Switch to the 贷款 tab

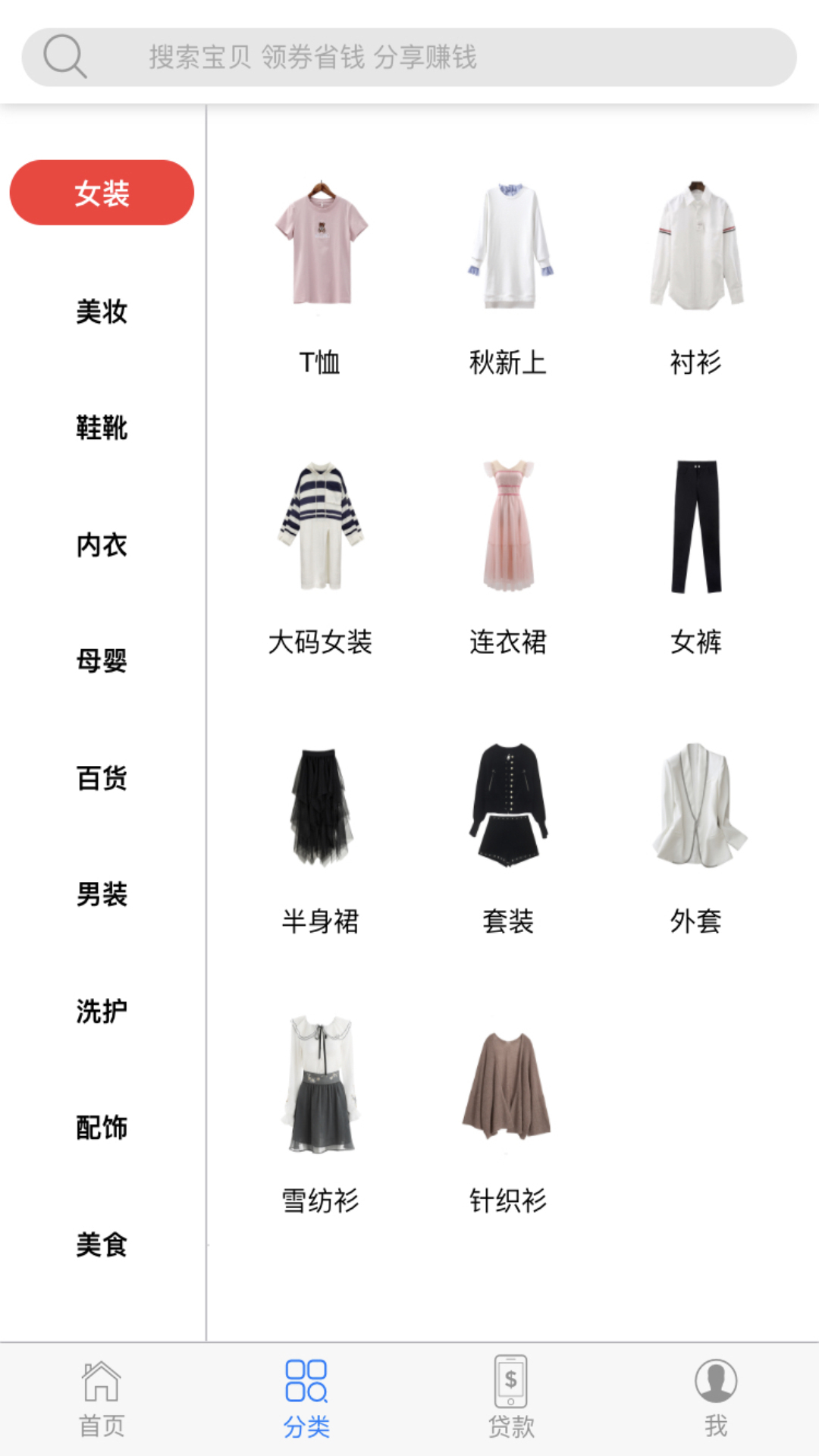tap(511, 1400)
